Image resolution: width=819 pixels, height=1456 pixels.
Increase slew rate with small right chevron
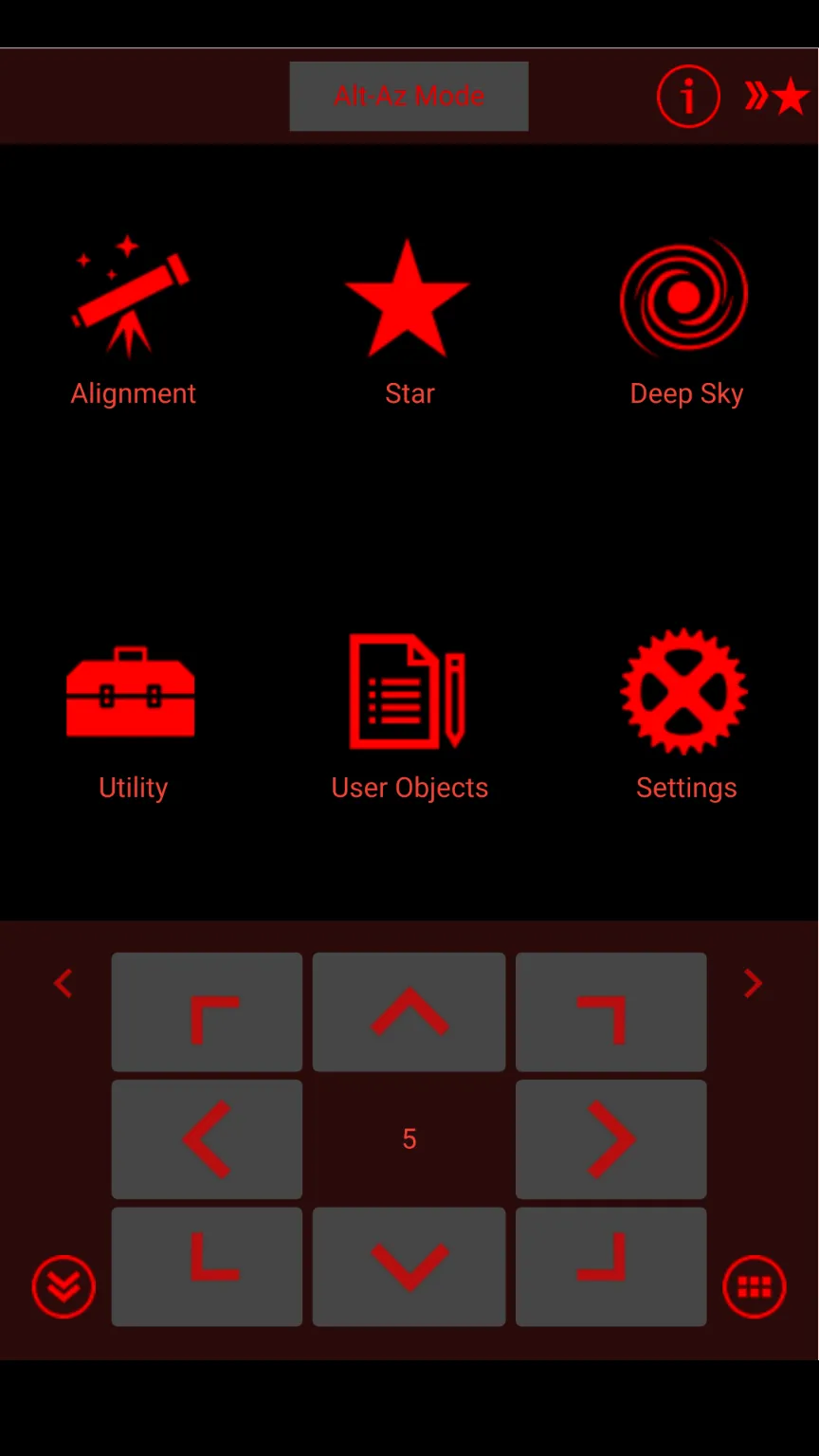click(754, 984)
